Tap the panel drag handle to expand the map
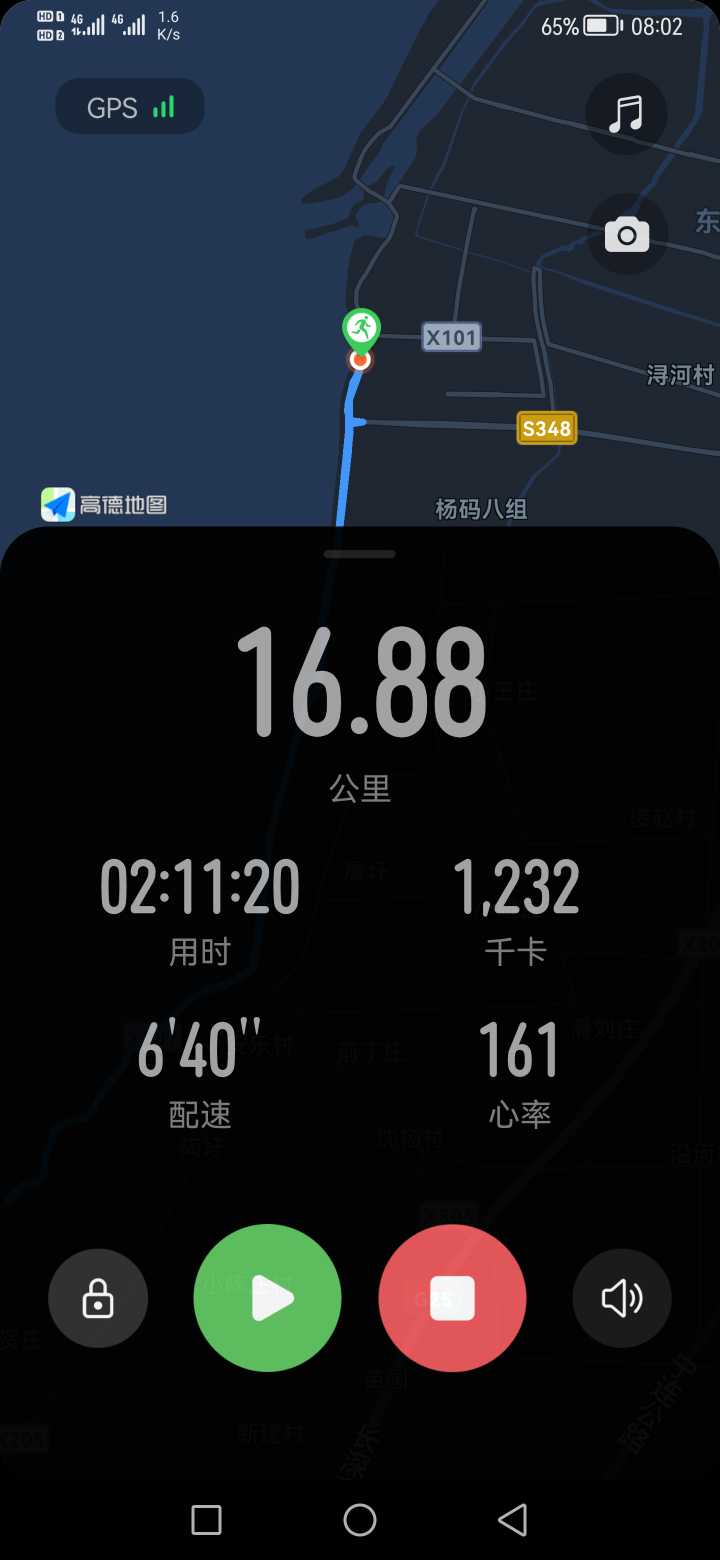720x1560 pixels. click(x=360, y=554)
